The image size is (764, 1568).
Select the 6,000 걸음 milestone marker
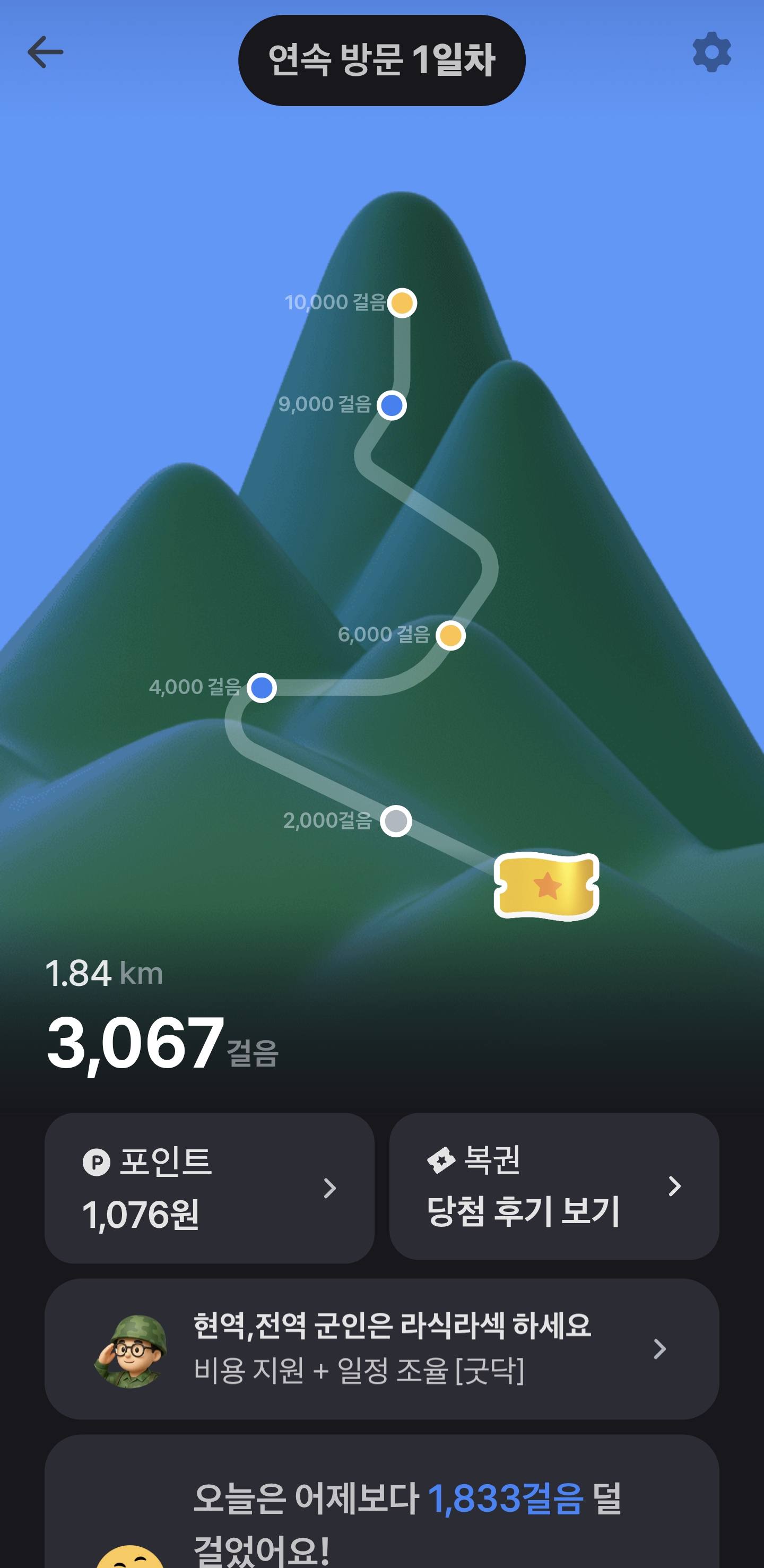[450, 636]
